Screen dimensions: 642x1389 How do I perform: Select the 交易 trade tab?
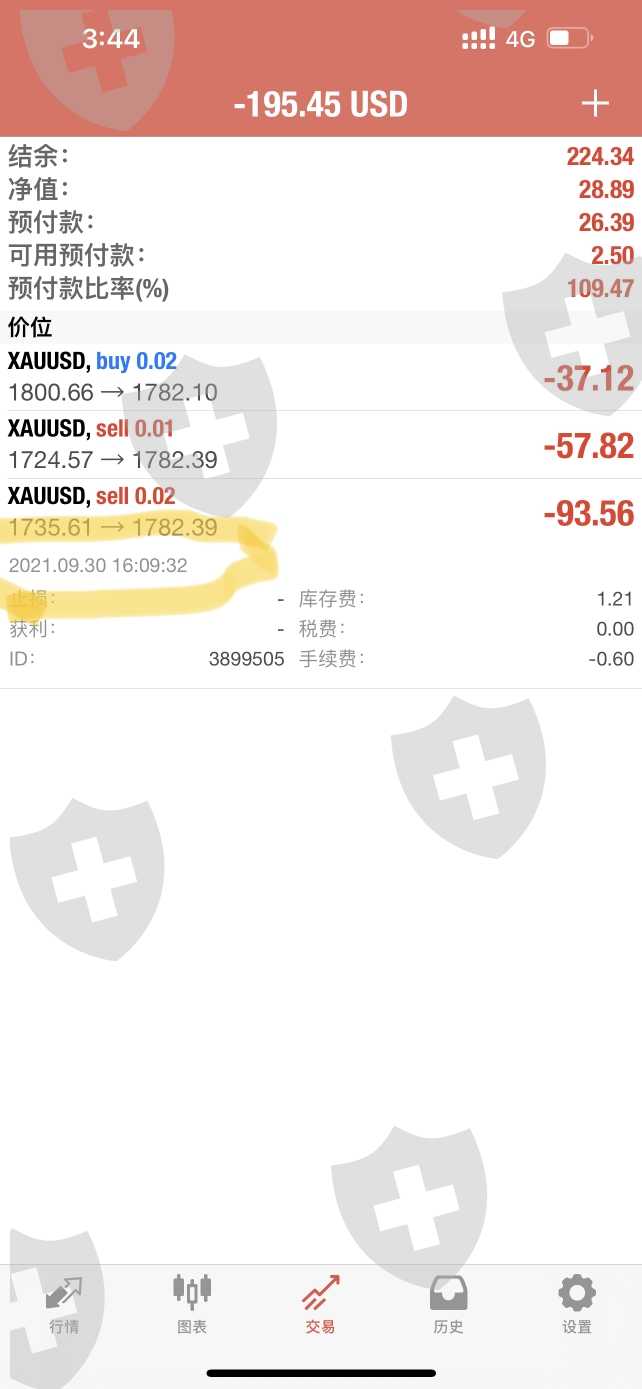coord(320,1304)
